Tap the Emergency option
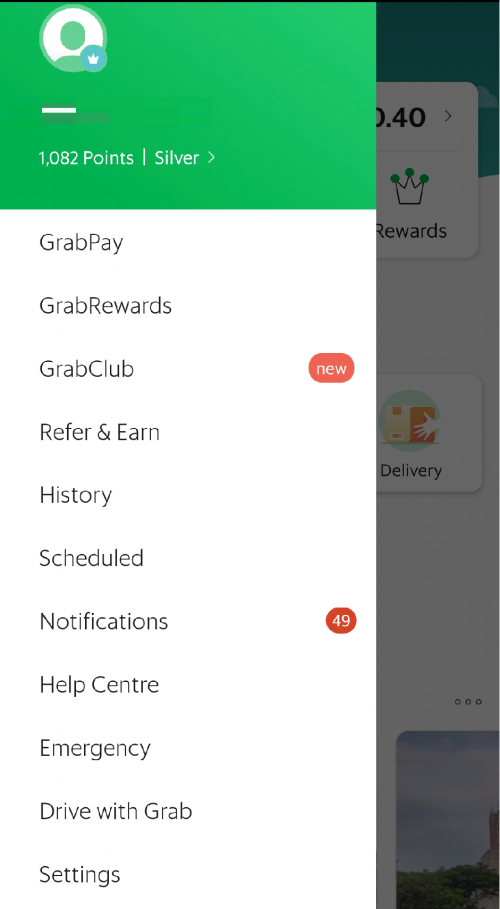The image size is (500, 909). click(188, 748)
